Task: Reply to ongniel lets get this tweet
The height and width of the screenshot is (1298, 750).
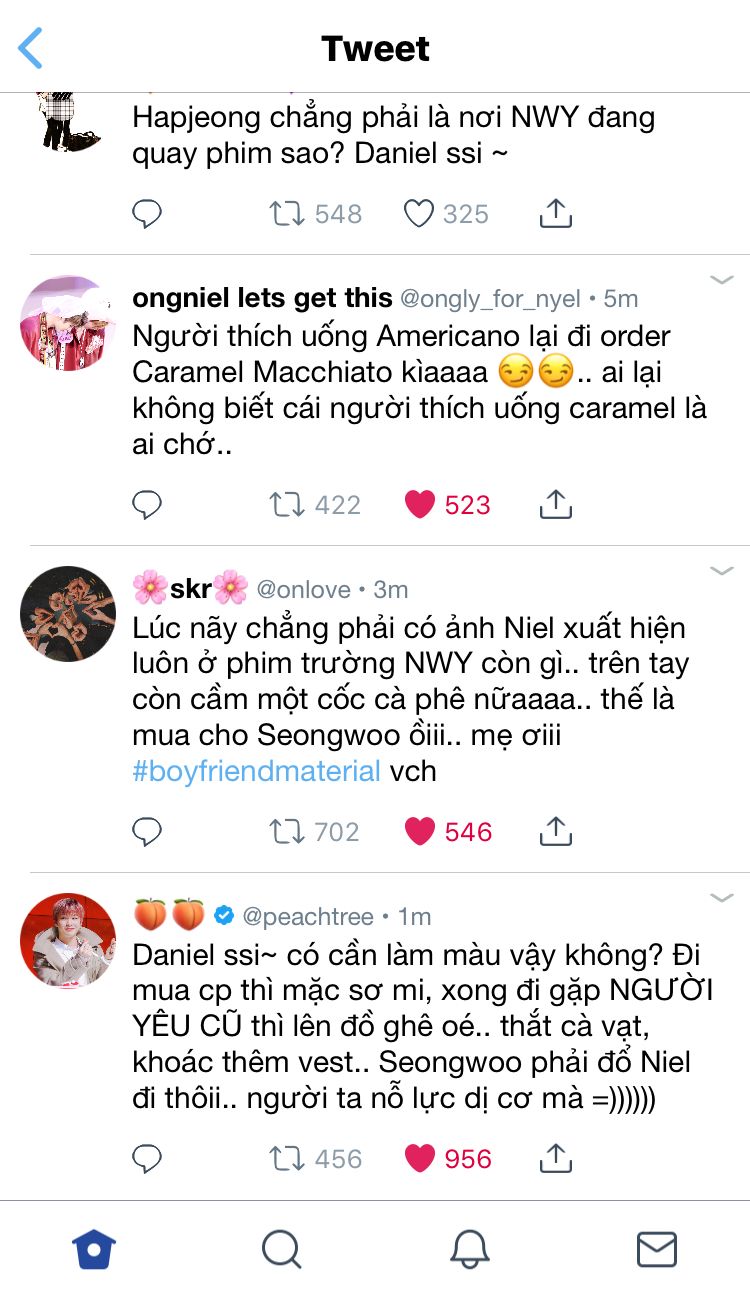Action: pyautogui.click(x=147, y=505)
